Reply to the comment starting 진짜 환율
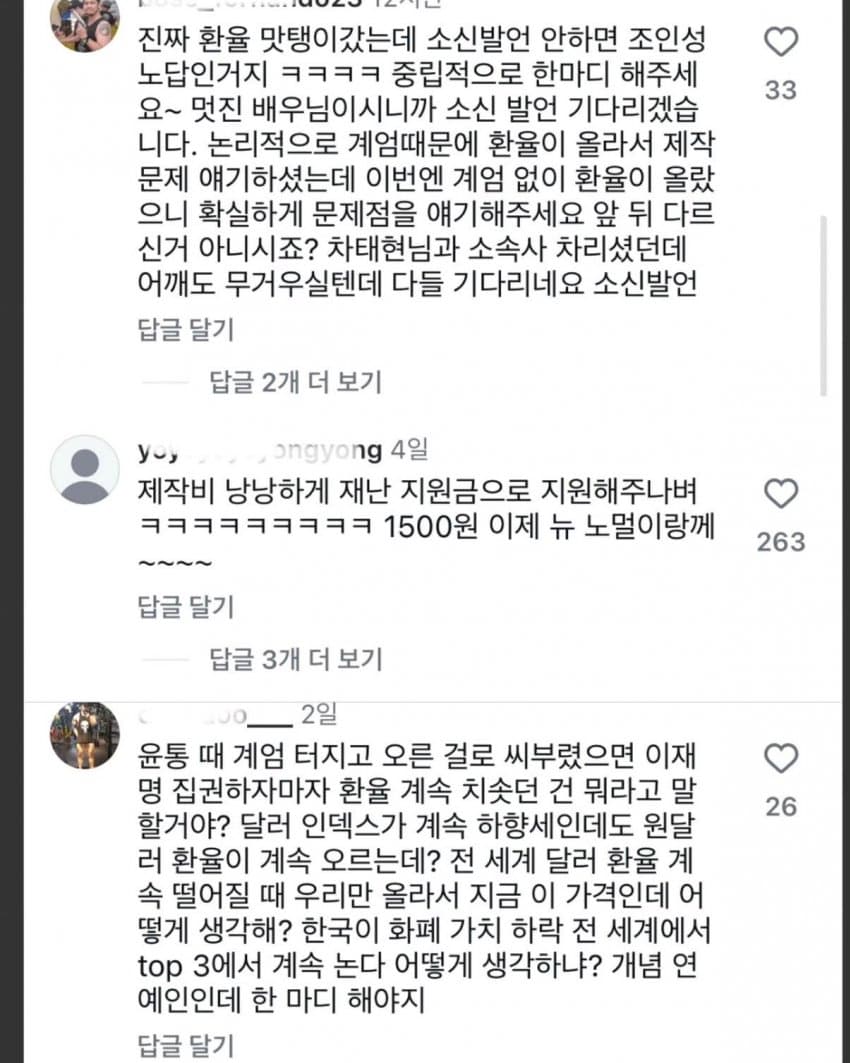This screenshot has width=850, height=1063. 186,329
